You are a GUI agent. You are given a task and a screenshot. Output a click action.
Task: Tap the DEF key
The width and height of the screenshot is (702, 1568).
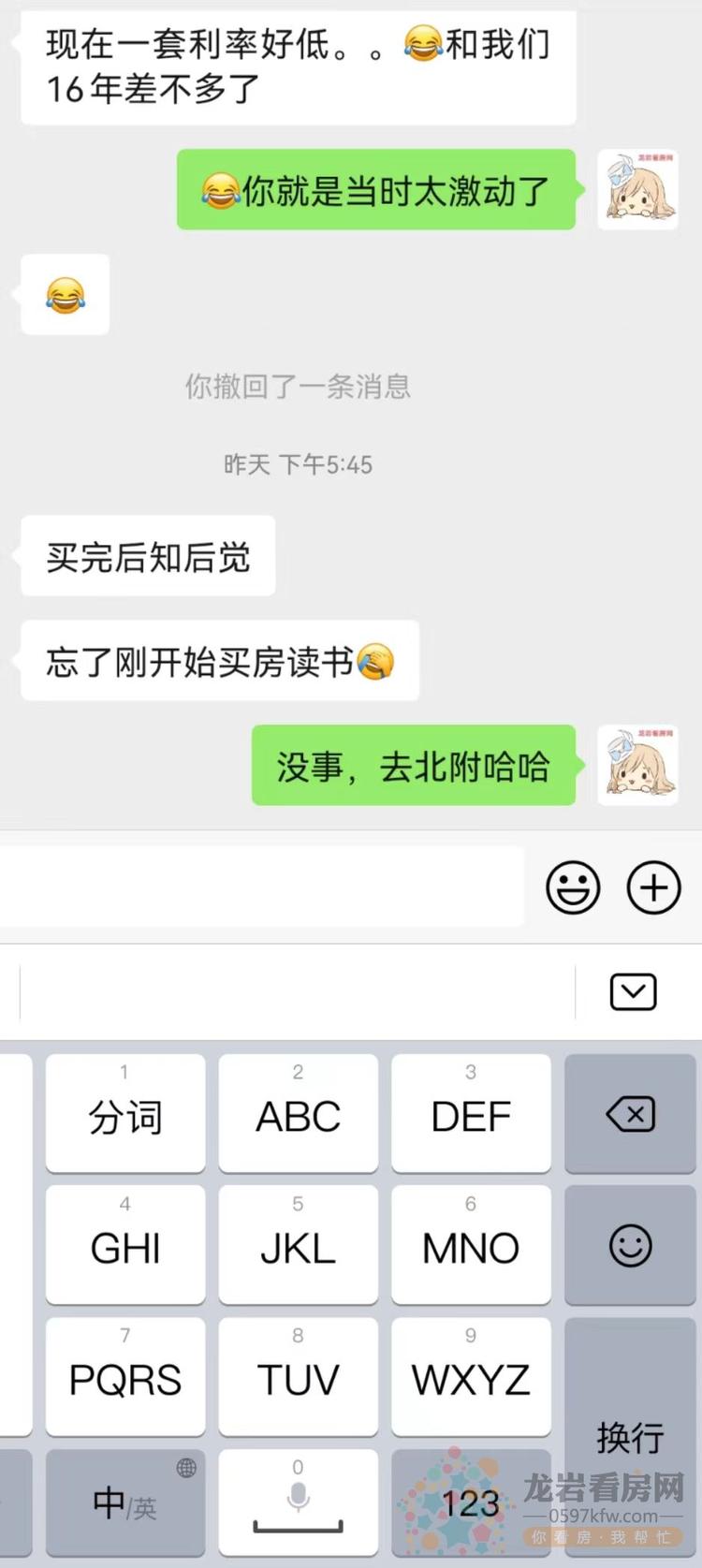click(471, 1114)
